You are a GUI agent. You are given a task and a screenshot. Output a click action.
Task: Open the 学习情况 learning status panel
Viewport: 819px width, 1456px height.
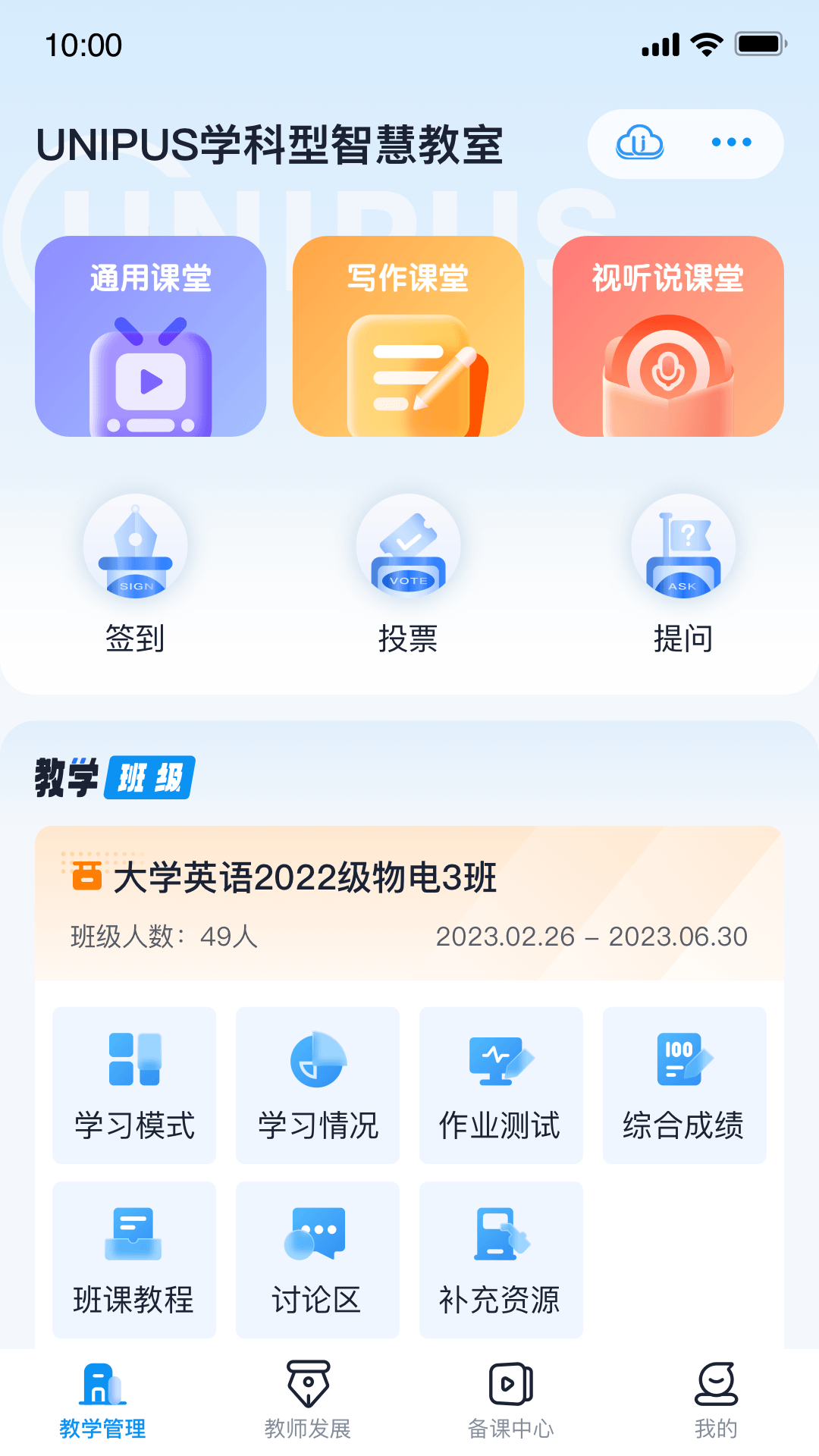(317, 1084)
